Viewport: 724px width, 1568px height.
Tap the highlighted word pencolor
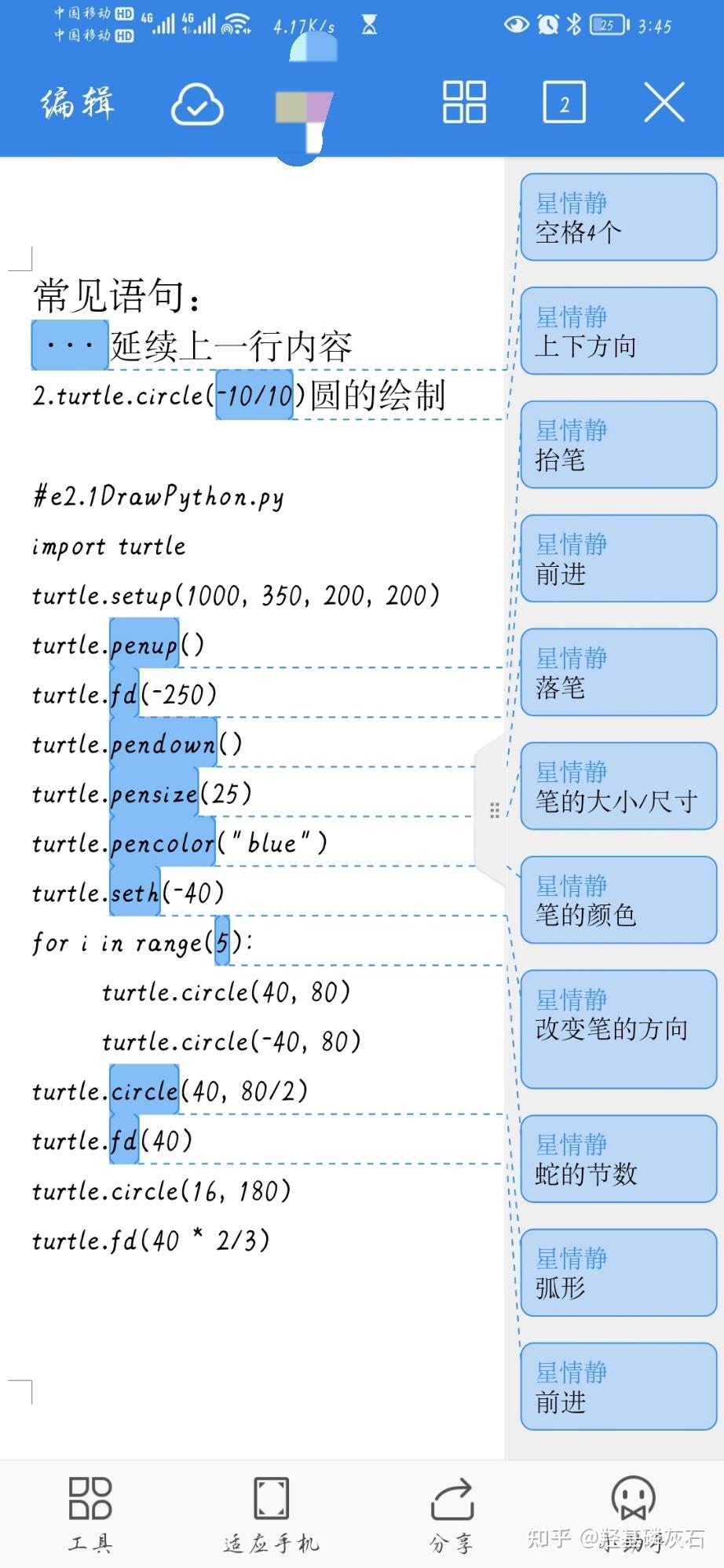pyautogui.click(x=162, y=843)
